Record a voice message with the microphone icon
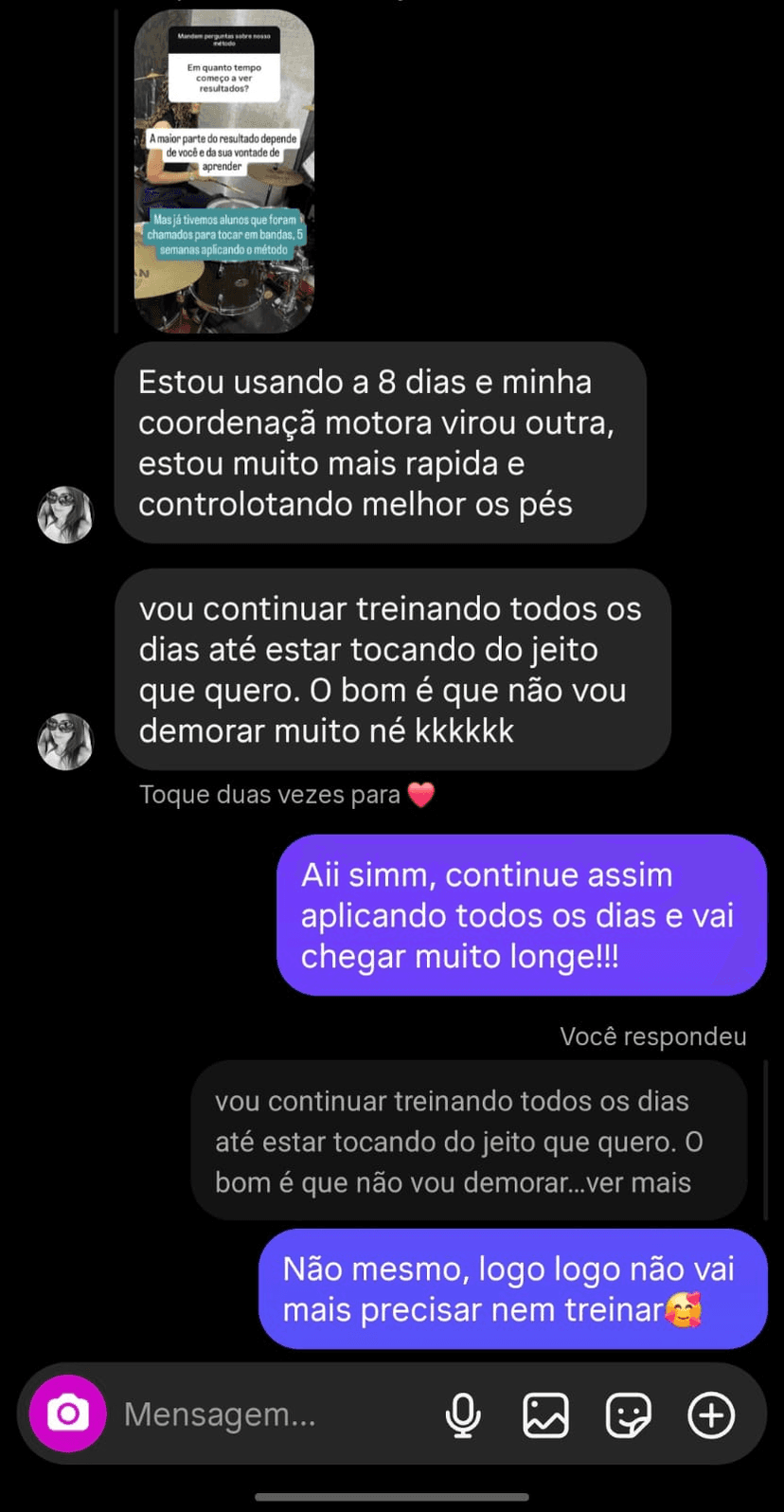The image size is (784, 1512). [463, 1415]
